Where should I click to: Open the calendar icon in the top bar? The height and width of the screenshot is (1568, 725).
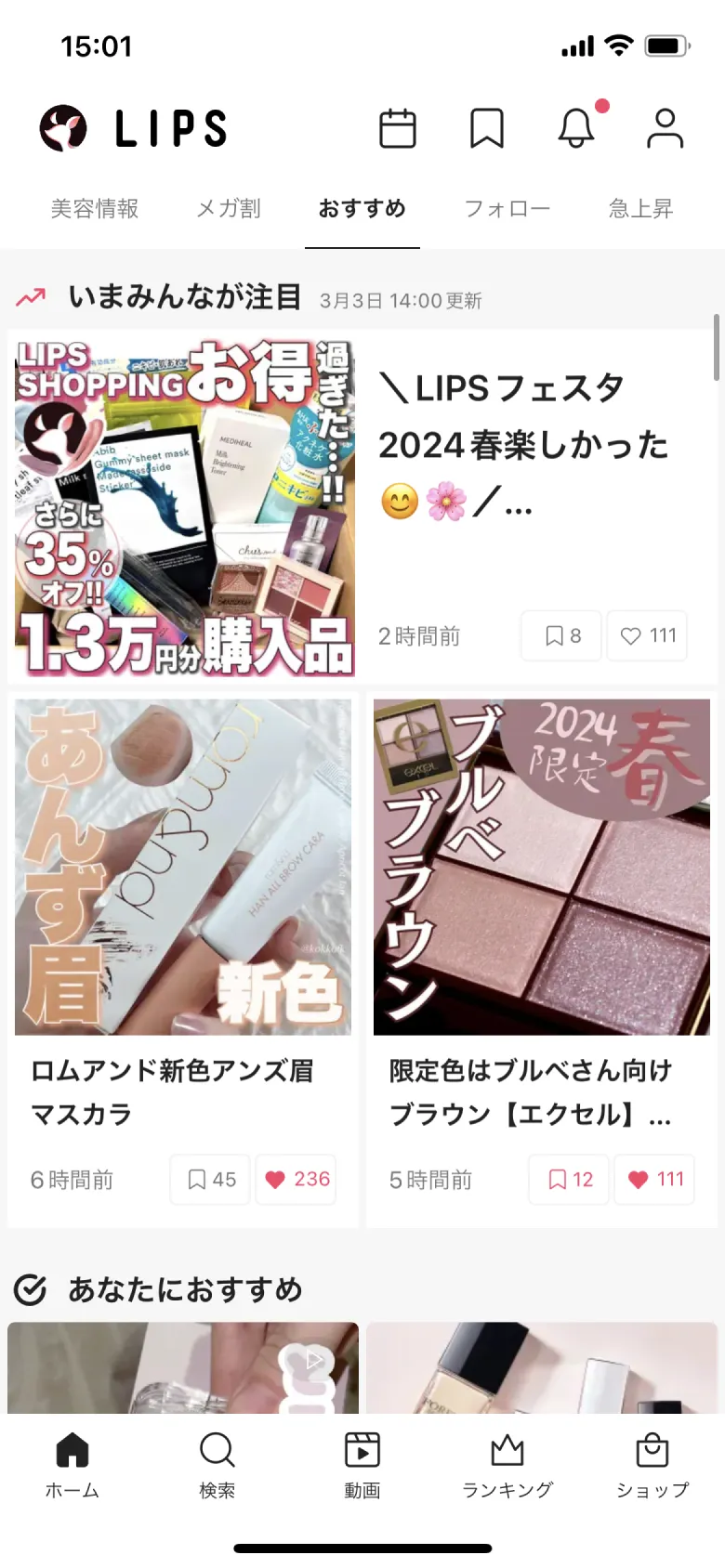click(397, 129)
